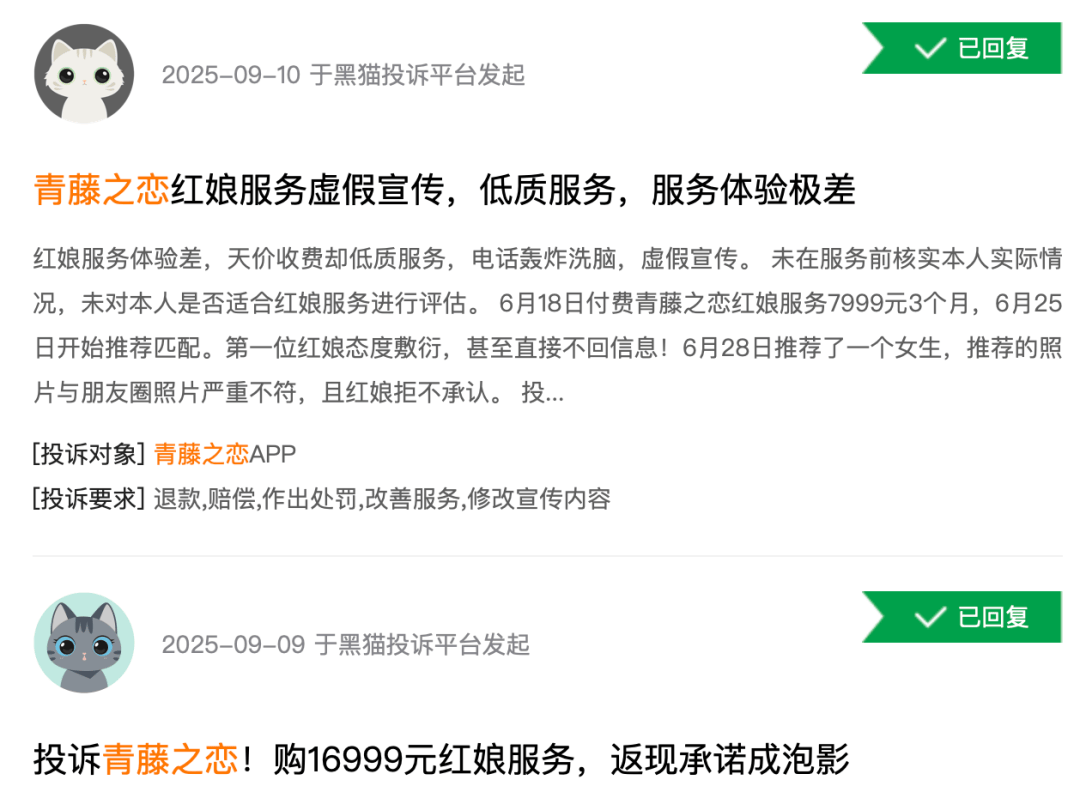1080x786 pixels.
Task: View gray cat avatar user's profile
Action: (84, 643)
